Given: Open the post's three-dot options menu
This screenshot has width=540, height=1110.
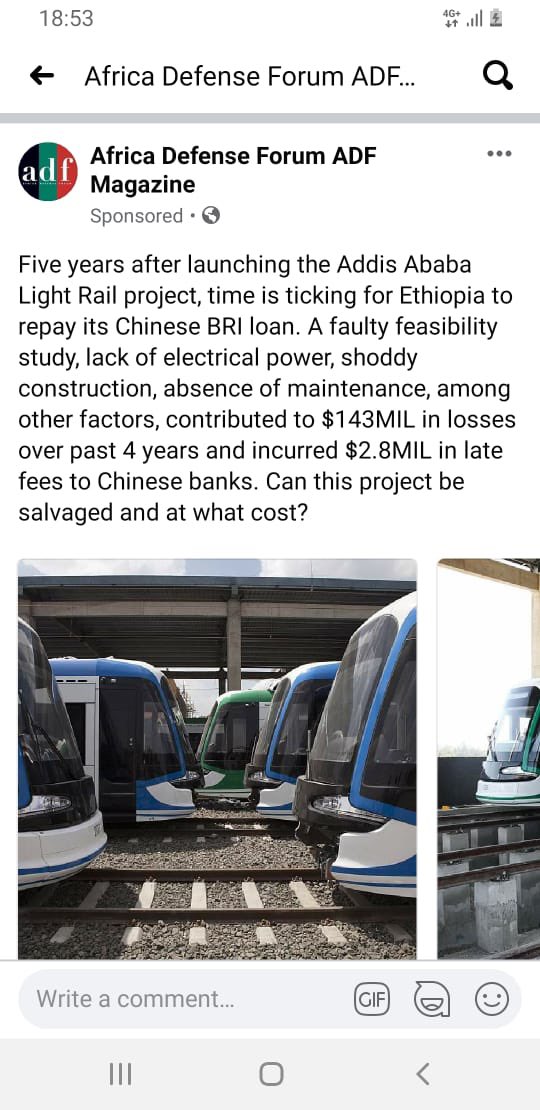Looking at the screenshot, I should coord(499,154).
